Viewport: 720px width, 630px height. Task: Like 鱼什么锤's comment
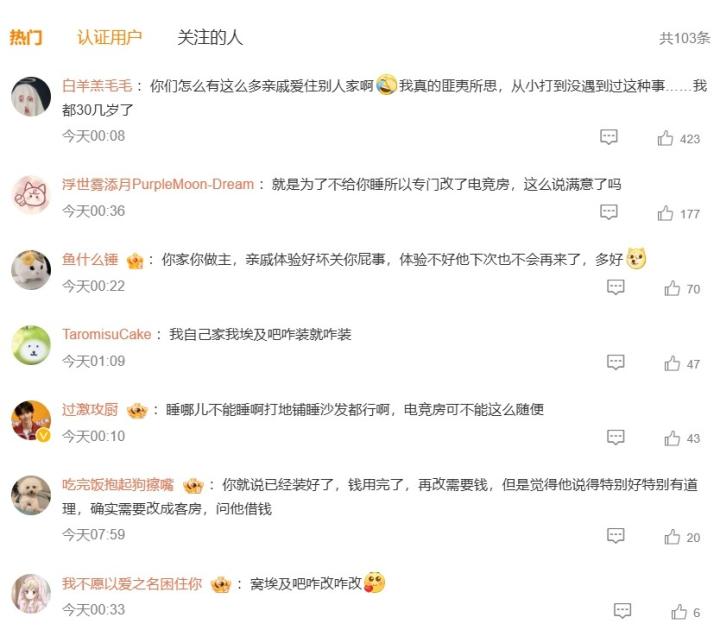672,289
